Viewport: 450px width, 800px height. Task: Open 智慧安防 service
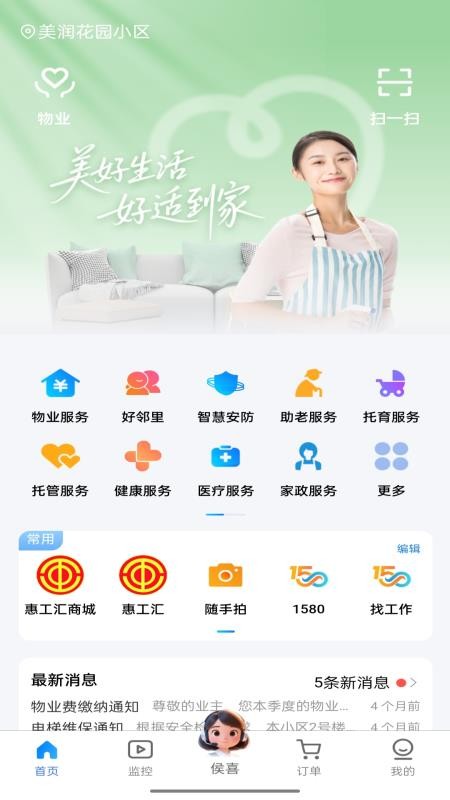(226, 396)
